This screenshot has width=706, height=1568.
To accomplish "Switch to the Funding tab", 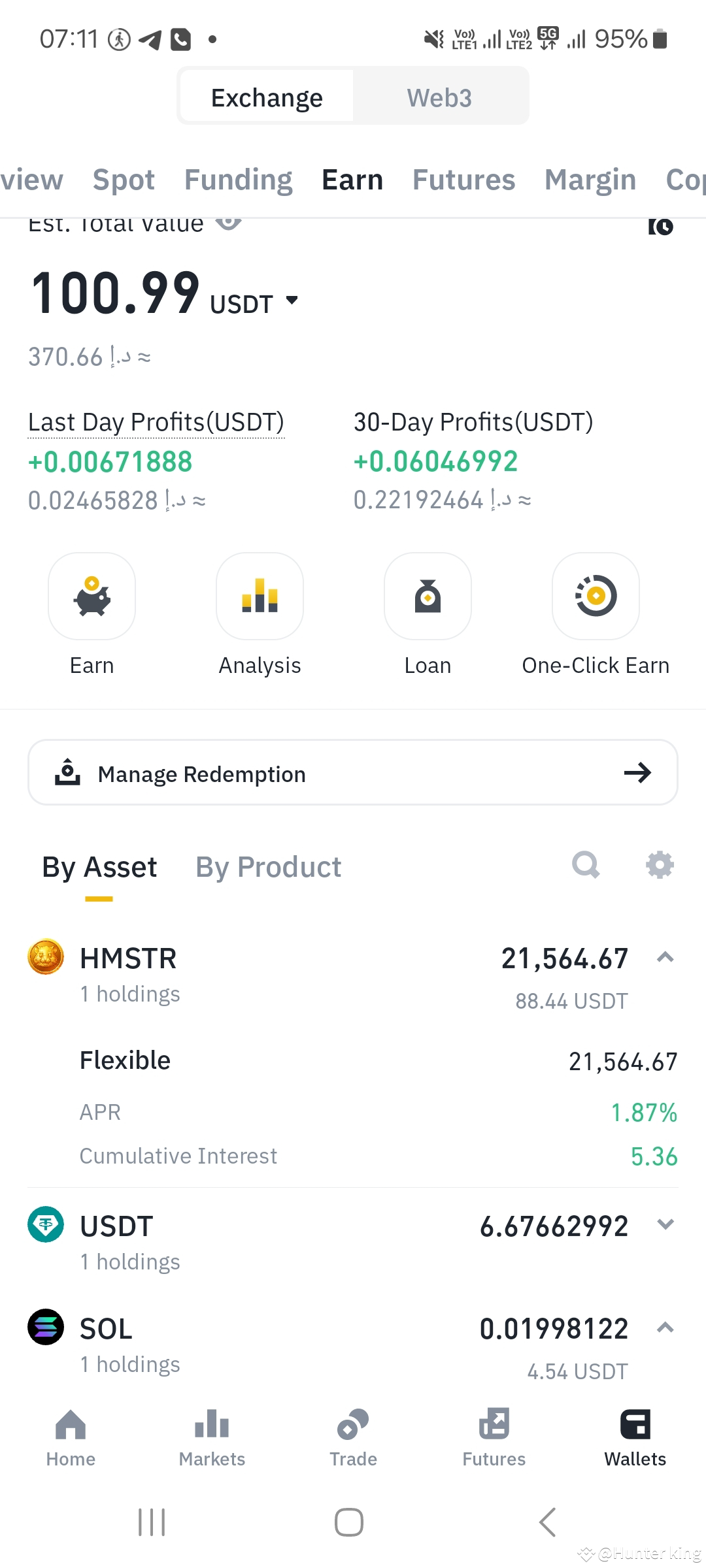I will pyautogui.click(x=239, y=180).
